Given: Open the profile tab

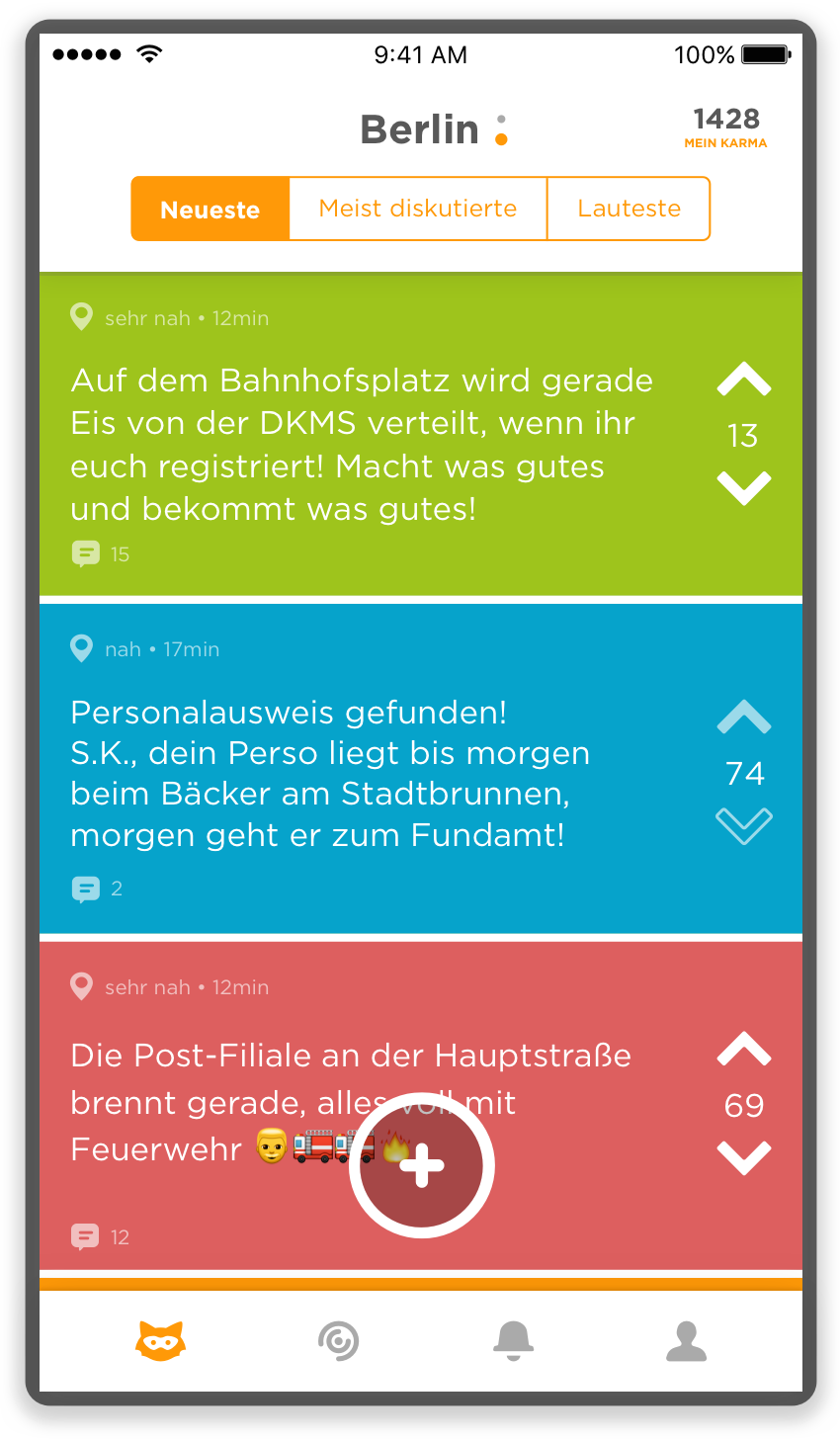Looking at the screenshot, I should pos(686,1341).
